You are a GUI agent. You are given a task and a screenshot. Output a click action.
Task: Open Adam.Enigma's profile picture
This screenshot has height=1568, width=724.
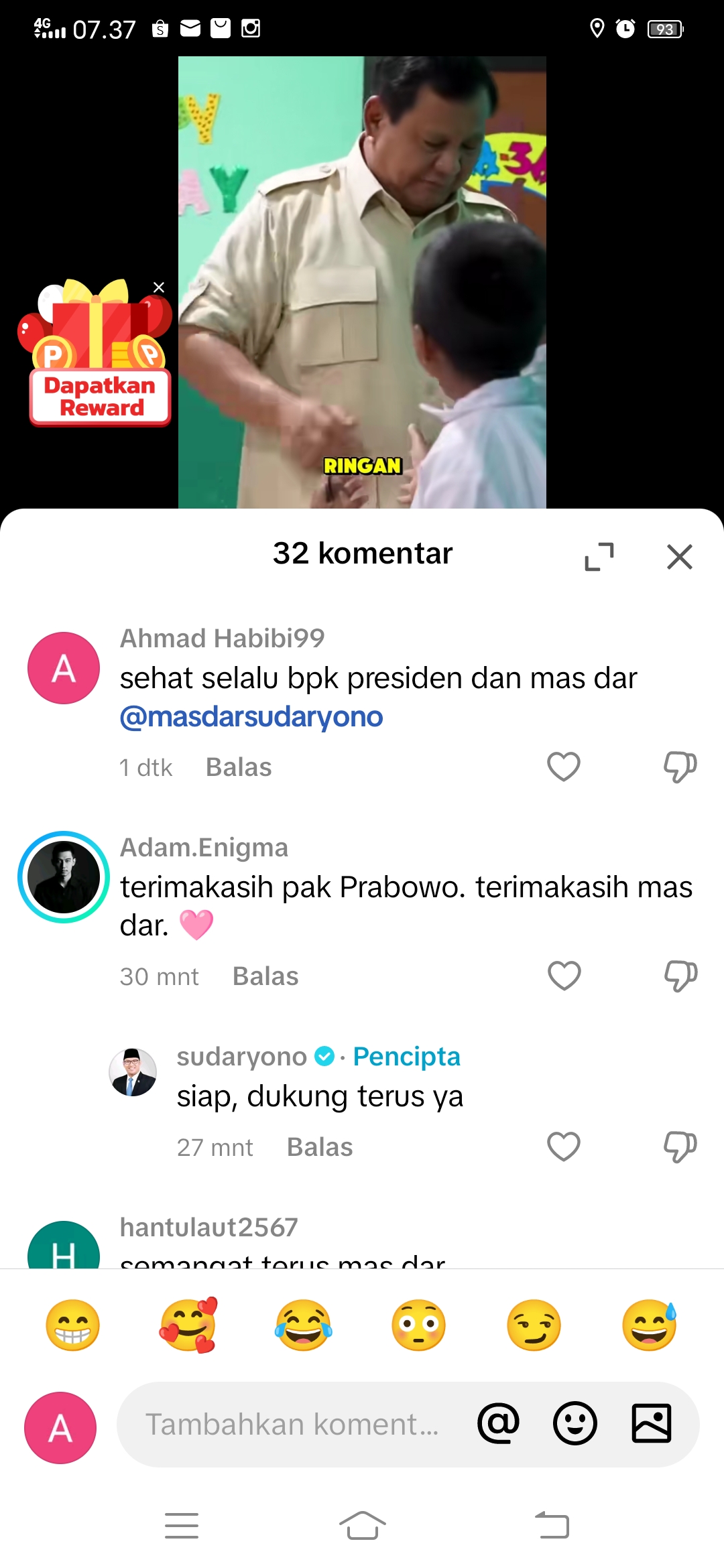tap(64, 877)
